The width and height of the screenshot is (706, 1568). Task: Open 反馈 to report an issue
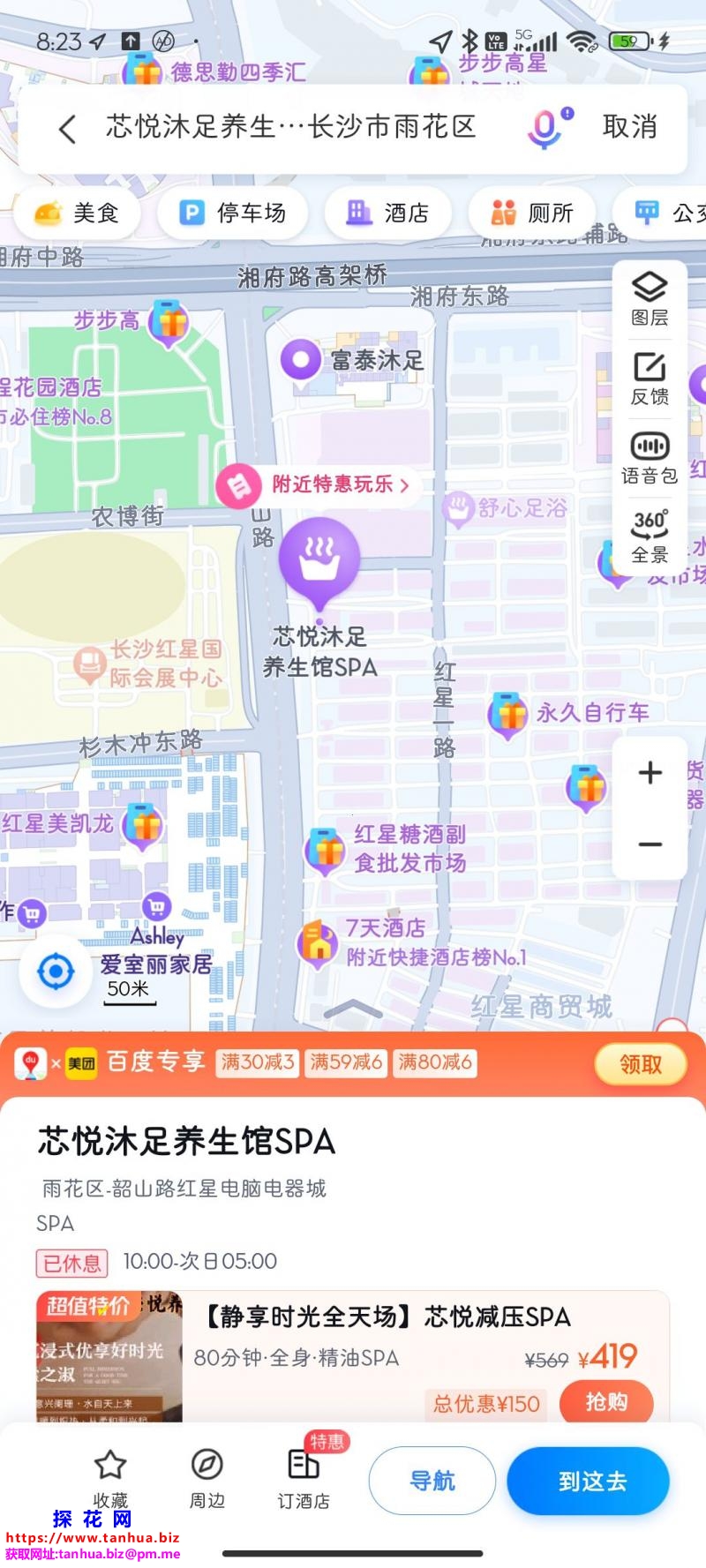pyautogui.click(x=650, y=379)
